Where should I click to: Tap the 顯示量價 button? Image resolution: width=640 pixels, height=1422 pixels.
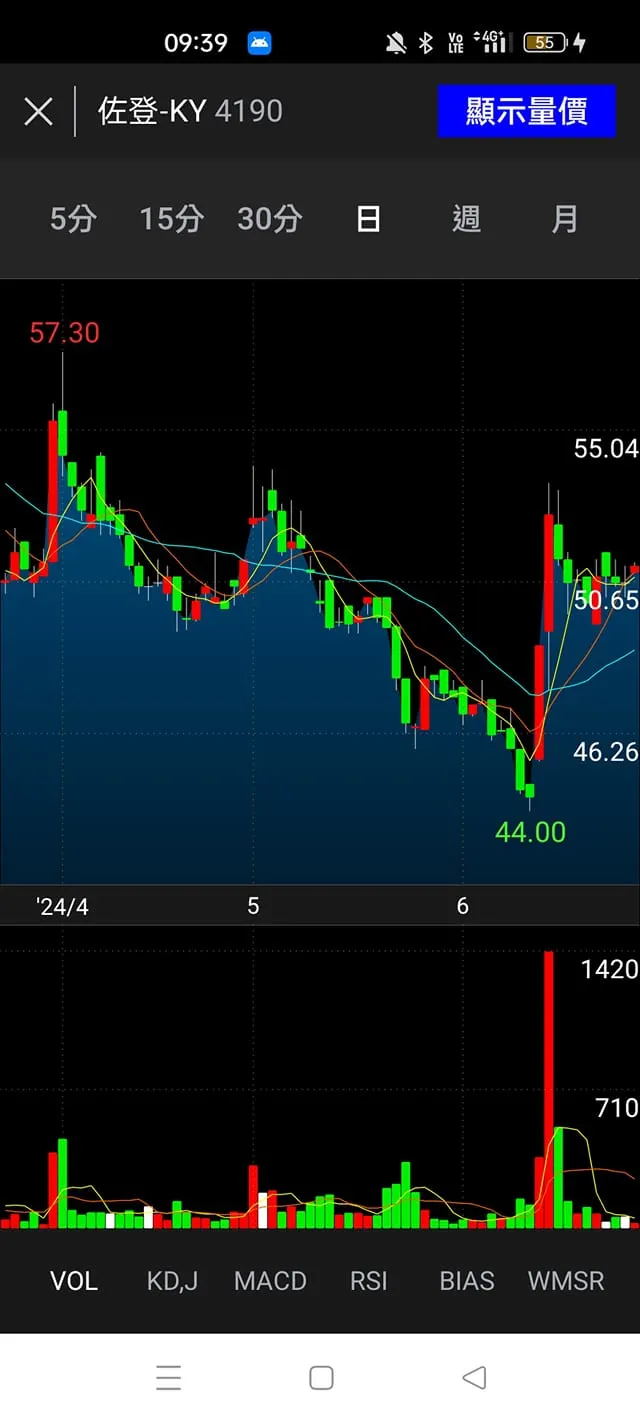click(x=526, y=111)
